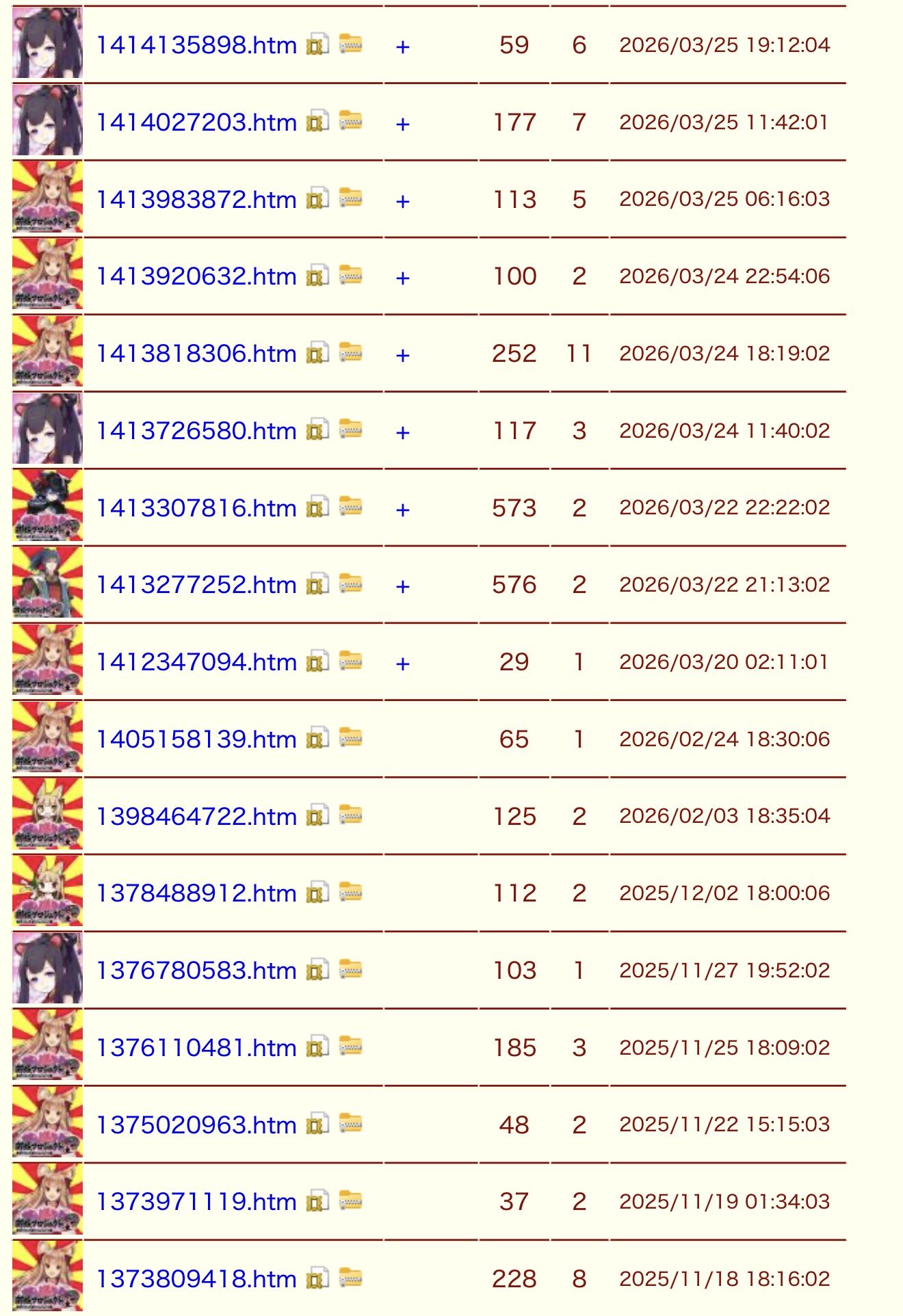Open the 1376780583.htm link
This screenshot has width=903, height=1316.
(x=196, y=971)
